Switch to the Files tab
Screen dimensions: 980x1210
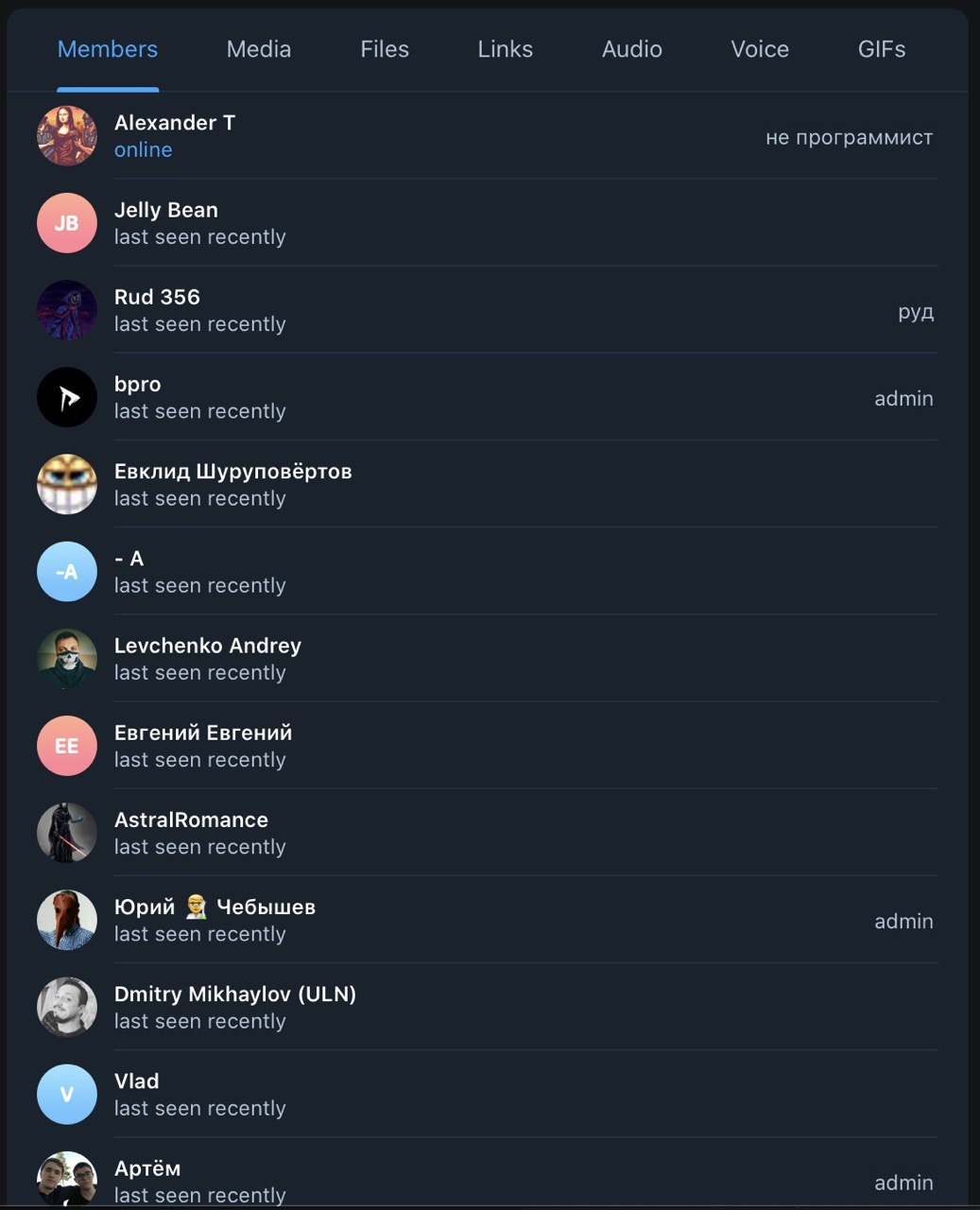coord(384,49)
